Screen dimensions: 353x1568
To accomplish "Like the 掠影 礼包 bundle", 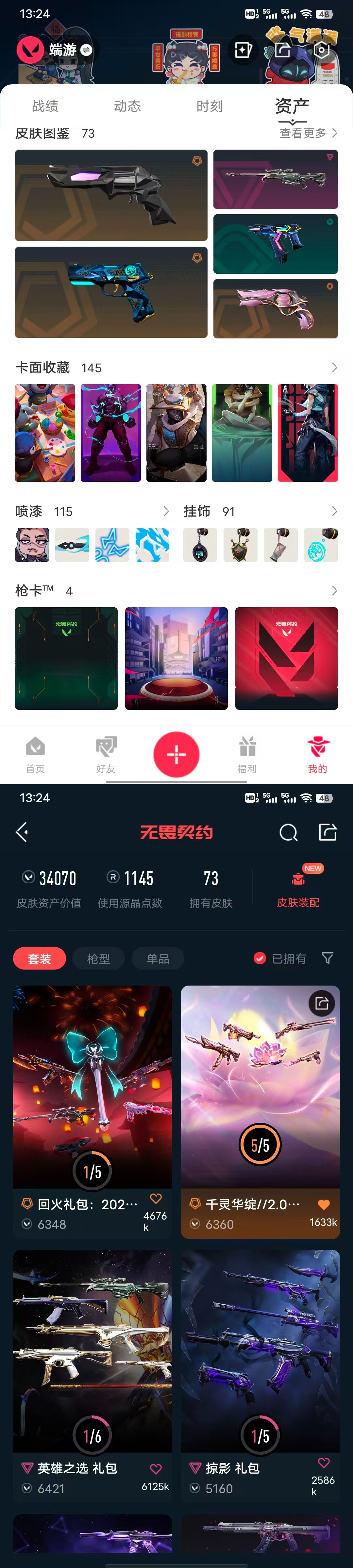I will pos(324,1463).
